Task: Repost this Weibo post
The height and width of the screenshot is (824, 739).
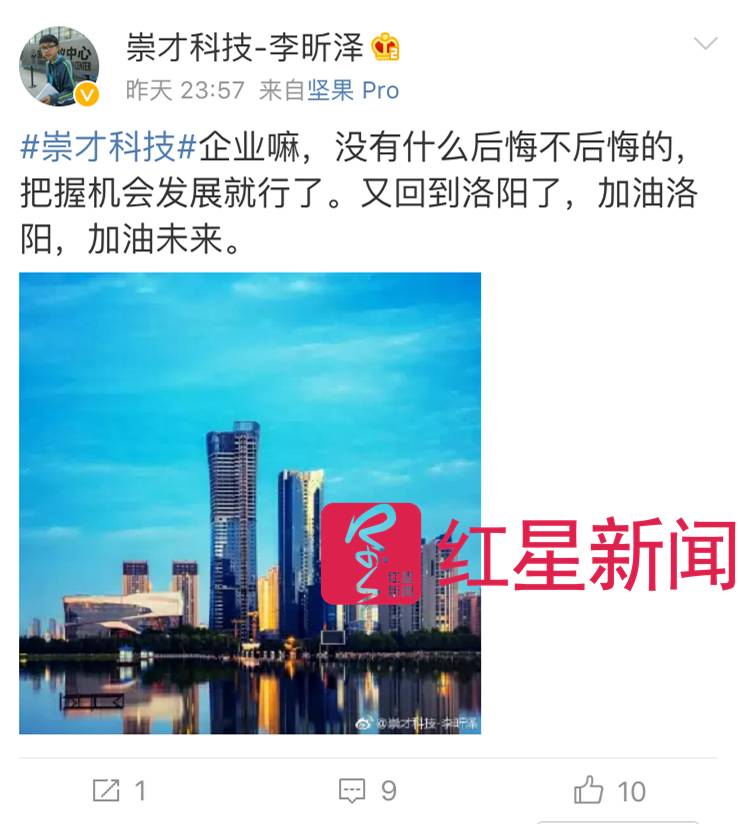Action: click(x=119, y=791)
